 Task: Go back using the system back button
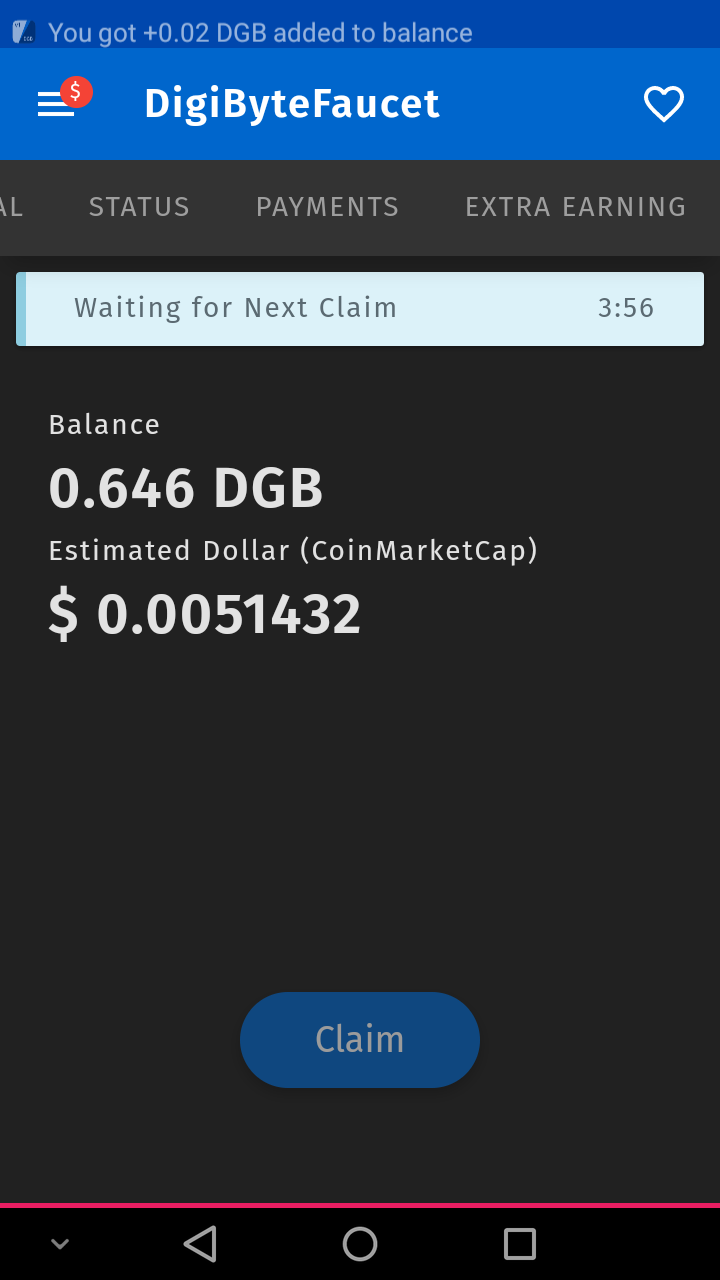201,1244
